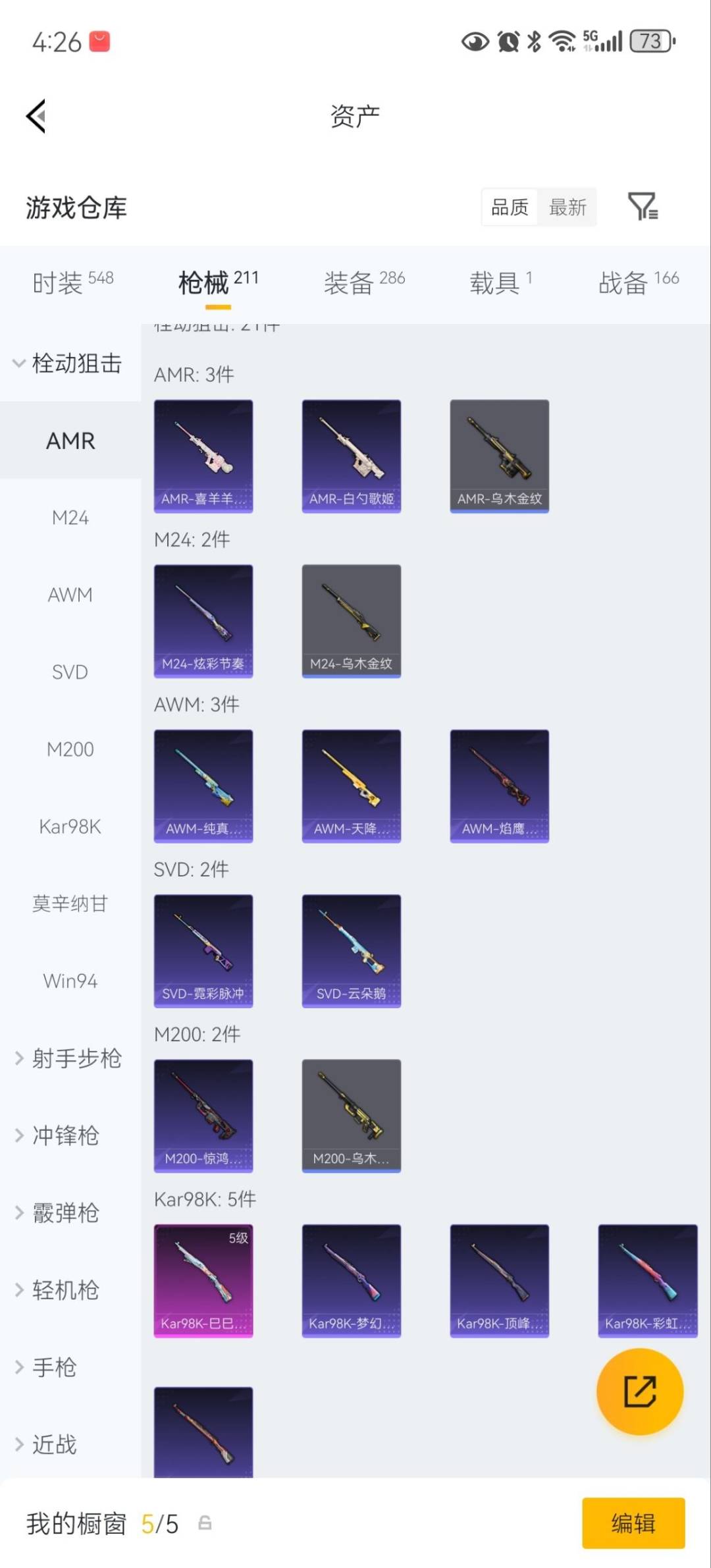Tap the back arrow to leave 资产 page
Image resolution: width=711 pixels, height=1568 pixels.
click(36, 116)
